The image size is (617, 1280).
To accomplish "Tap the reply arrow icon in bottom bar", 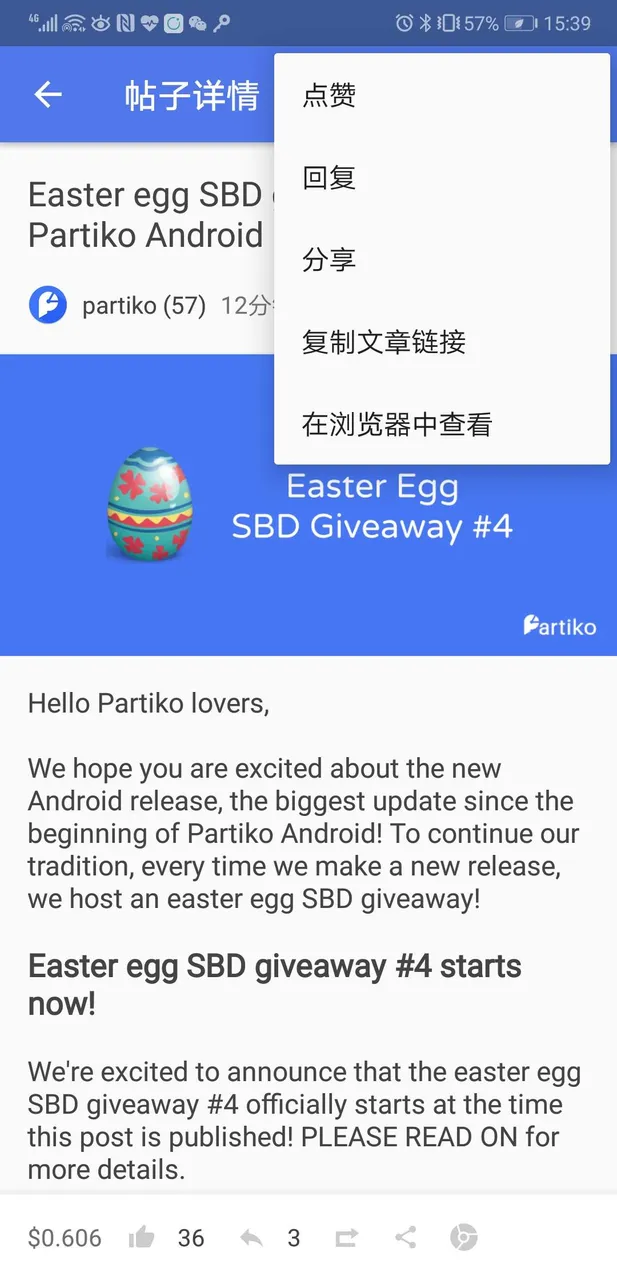I will point(252,1238).
